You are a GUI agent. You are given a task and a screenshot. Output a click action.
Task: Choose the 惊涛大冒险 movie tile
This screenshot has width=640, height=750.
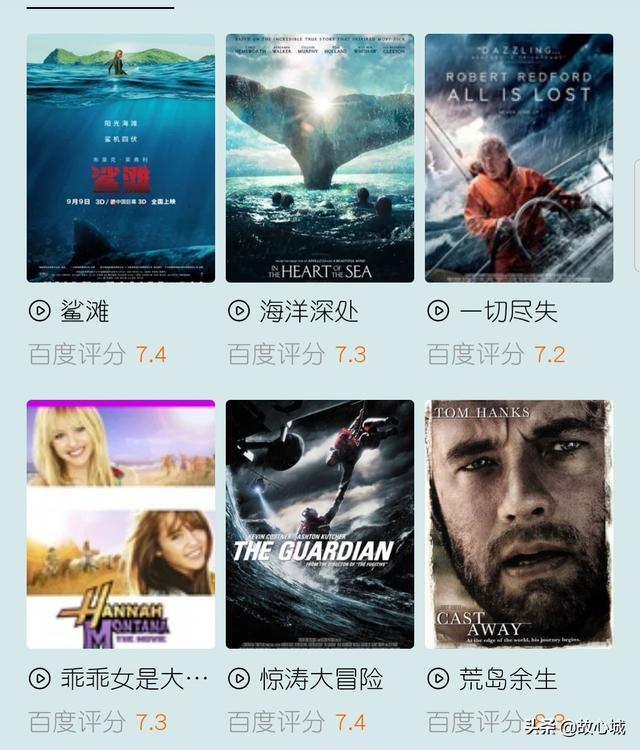tap(319, 524)
